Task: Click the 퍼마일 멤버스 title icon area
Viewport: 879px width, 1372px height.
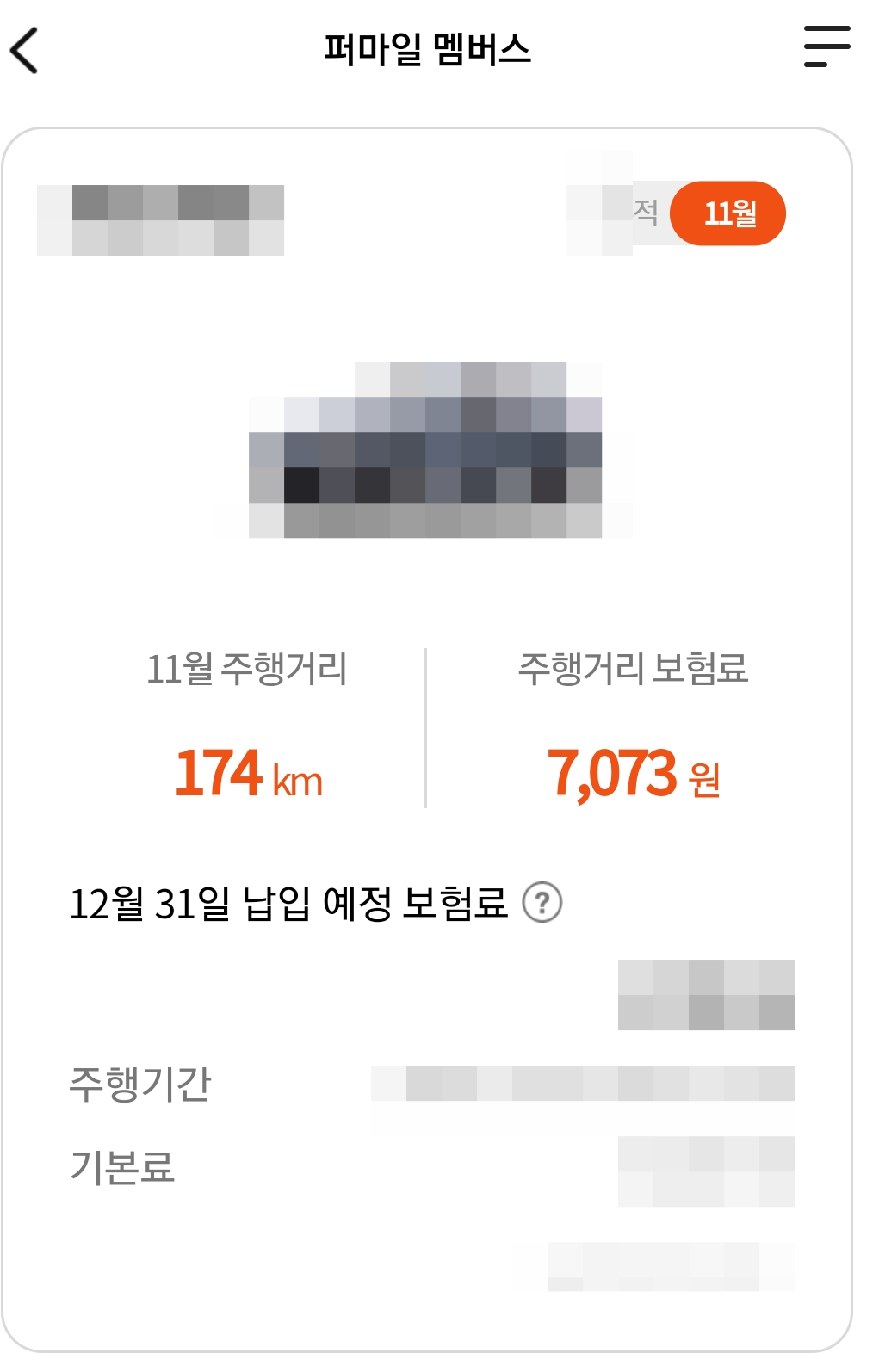Action: [428, 50]
